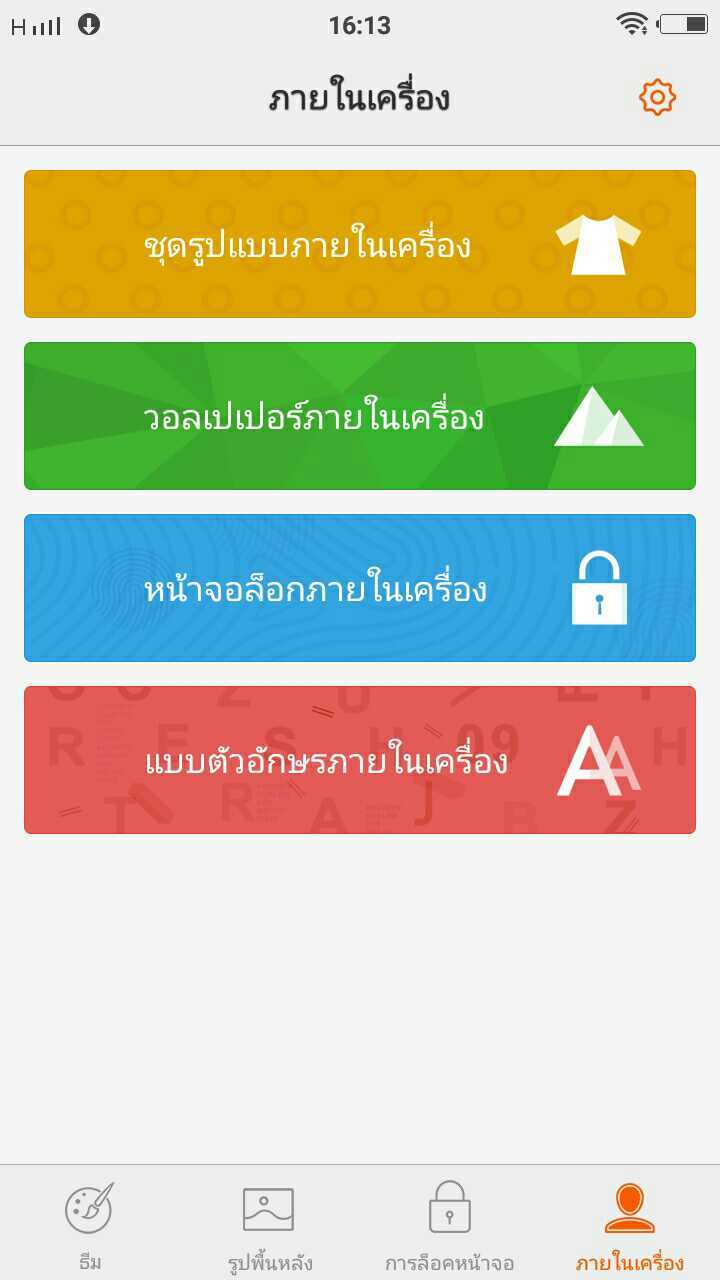This screenshot has height=1280, width=720.
Task: Switch to the รูปพื้นหลัง tab
Action: pyautogui.click(x=270, y=1223)
